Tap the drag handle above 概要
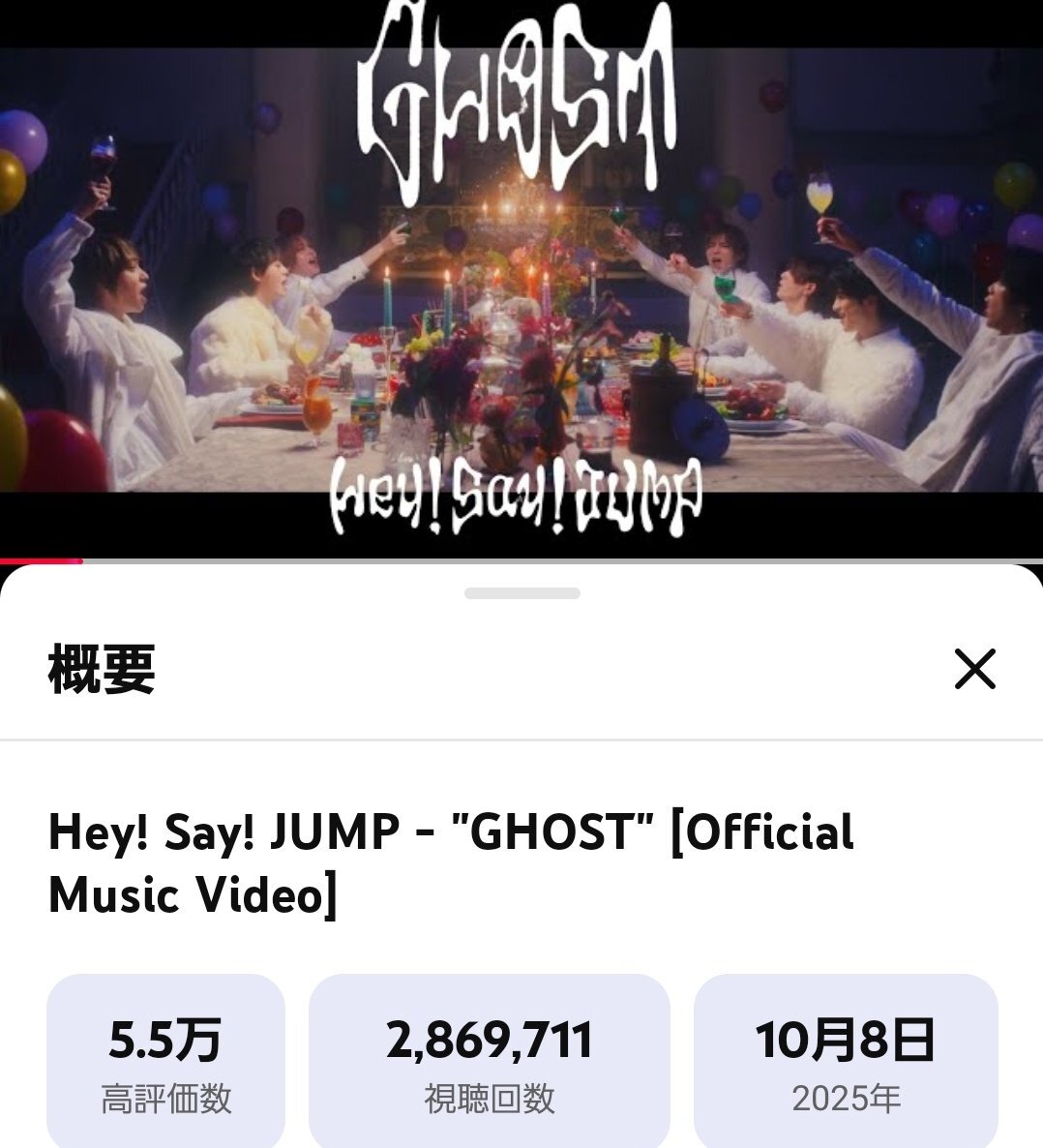The image size is (1043, 1148). pyautogui.click(x=521, y=593)
